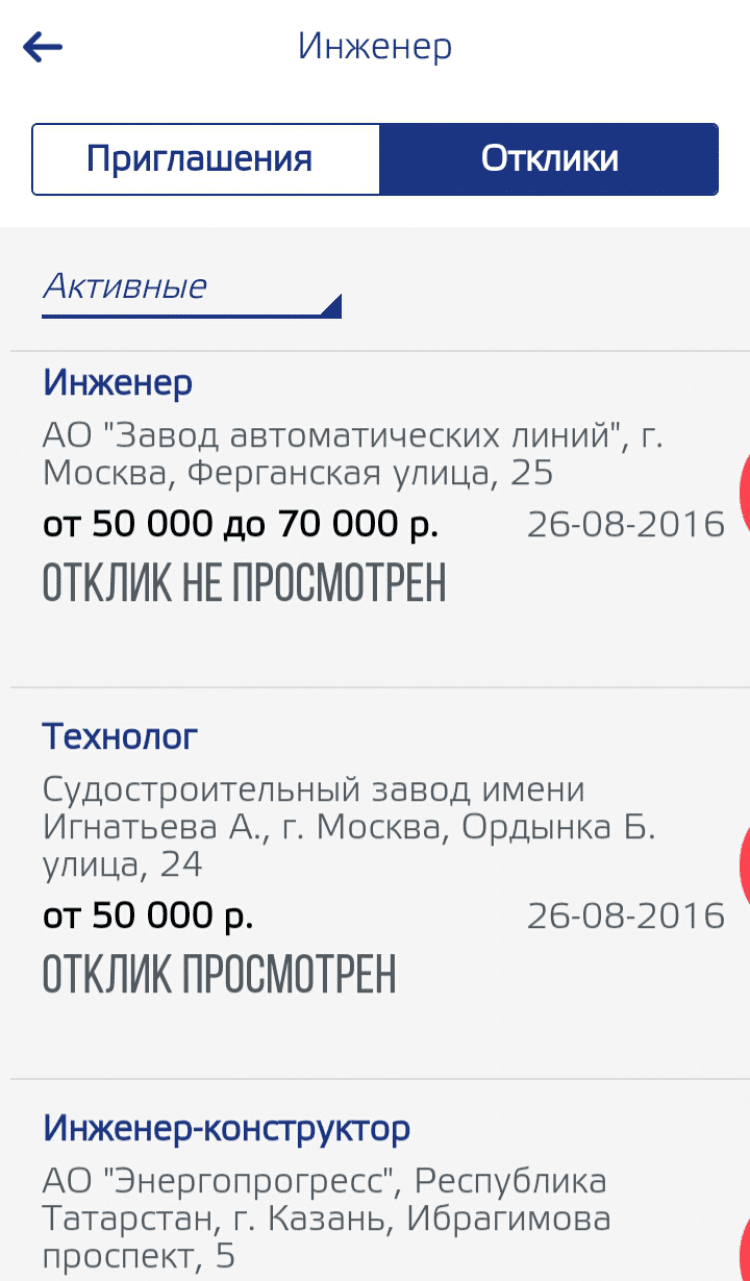Expand the Активные filter dropdown
Screen dimensions: 750x1281
click(191, 291)
